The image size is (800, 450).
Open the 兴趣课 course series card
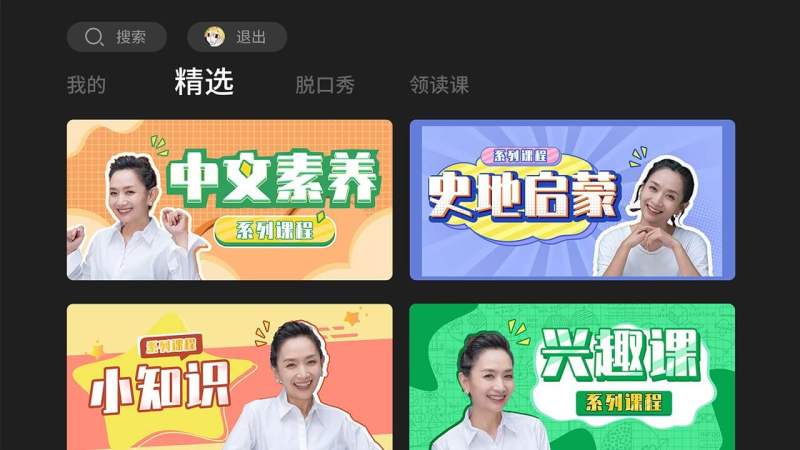(572, 377)
